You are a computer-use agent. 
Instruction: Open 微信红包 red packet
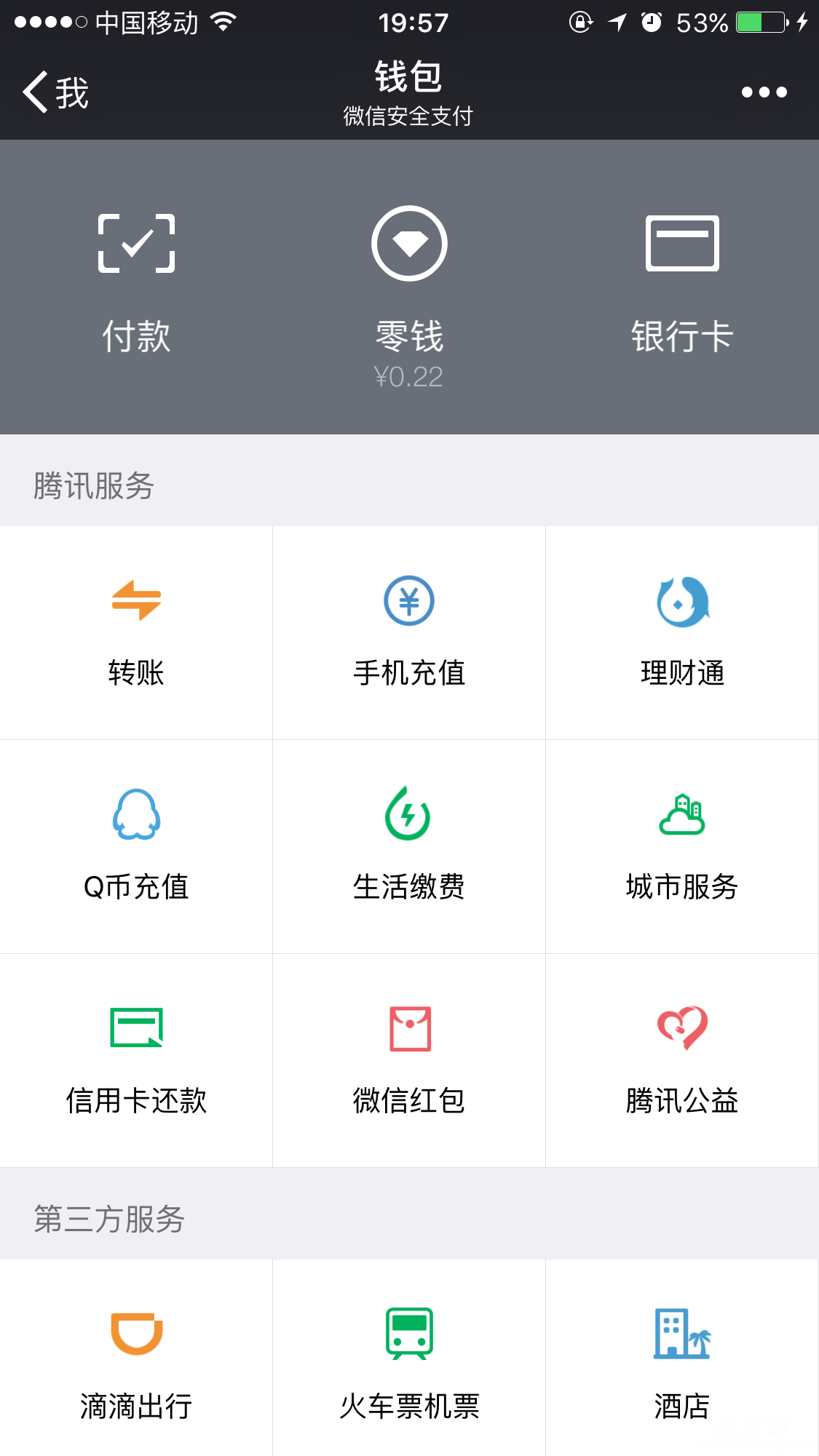coord(409,1059)
